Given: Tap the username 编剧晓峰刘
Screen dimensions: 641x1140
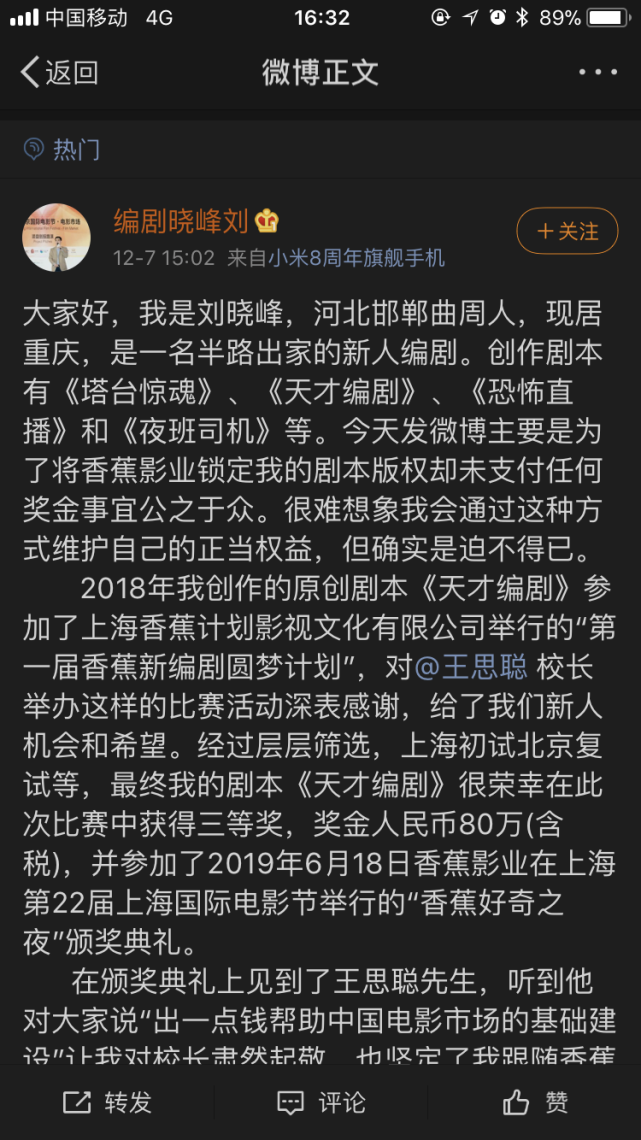Looking at the screenshot, I should point(182,221).
